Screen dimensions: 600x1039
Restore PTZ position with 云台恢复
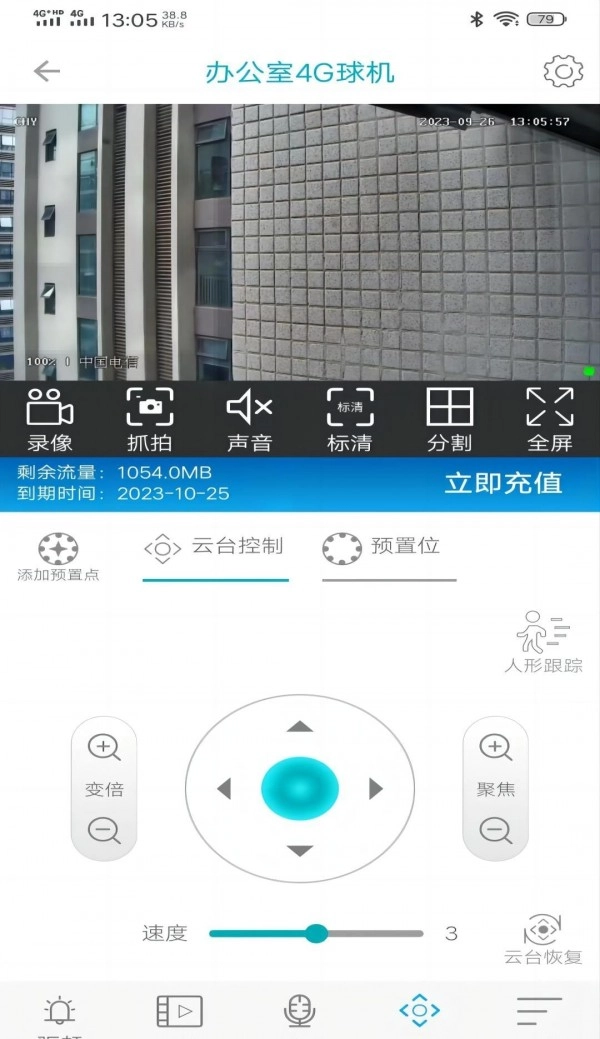(x=543, y=938)
